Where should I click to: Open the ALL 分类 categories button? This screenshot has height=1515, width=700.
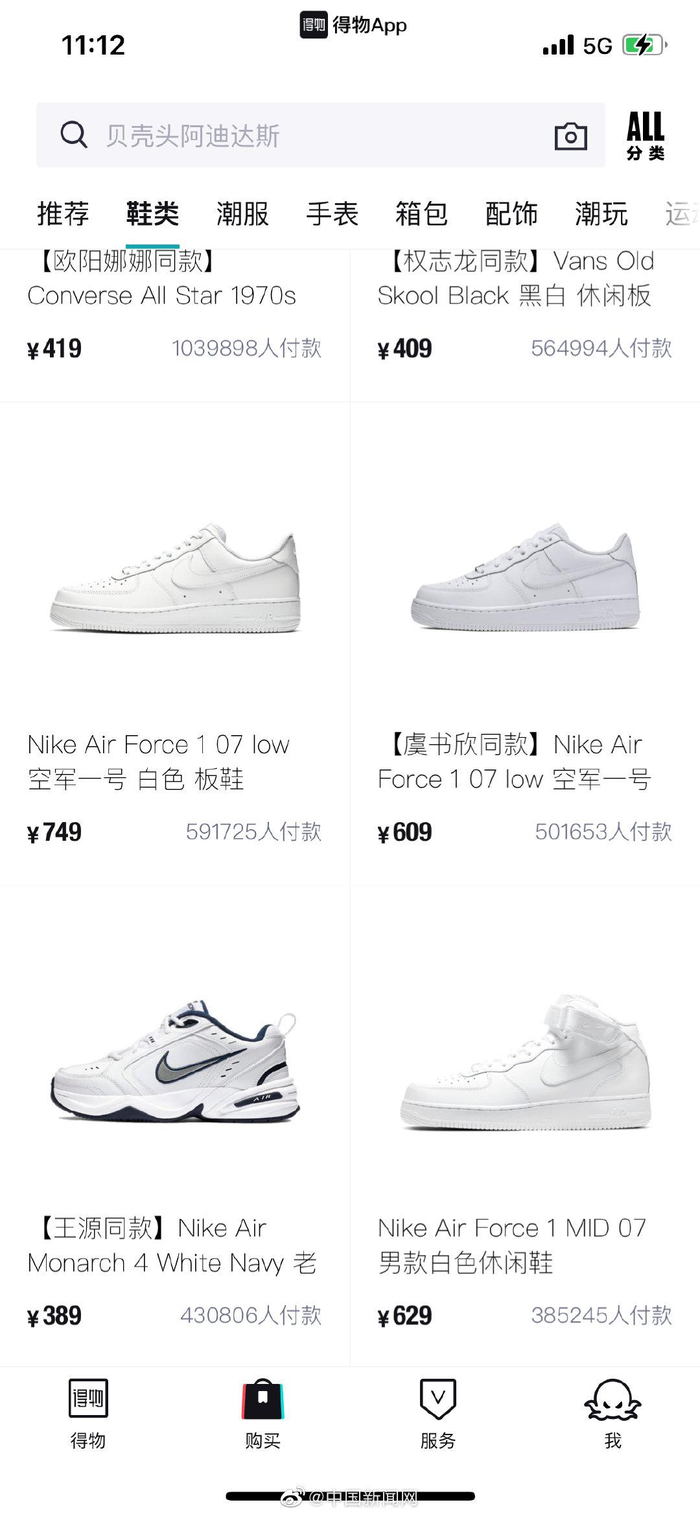646,136
